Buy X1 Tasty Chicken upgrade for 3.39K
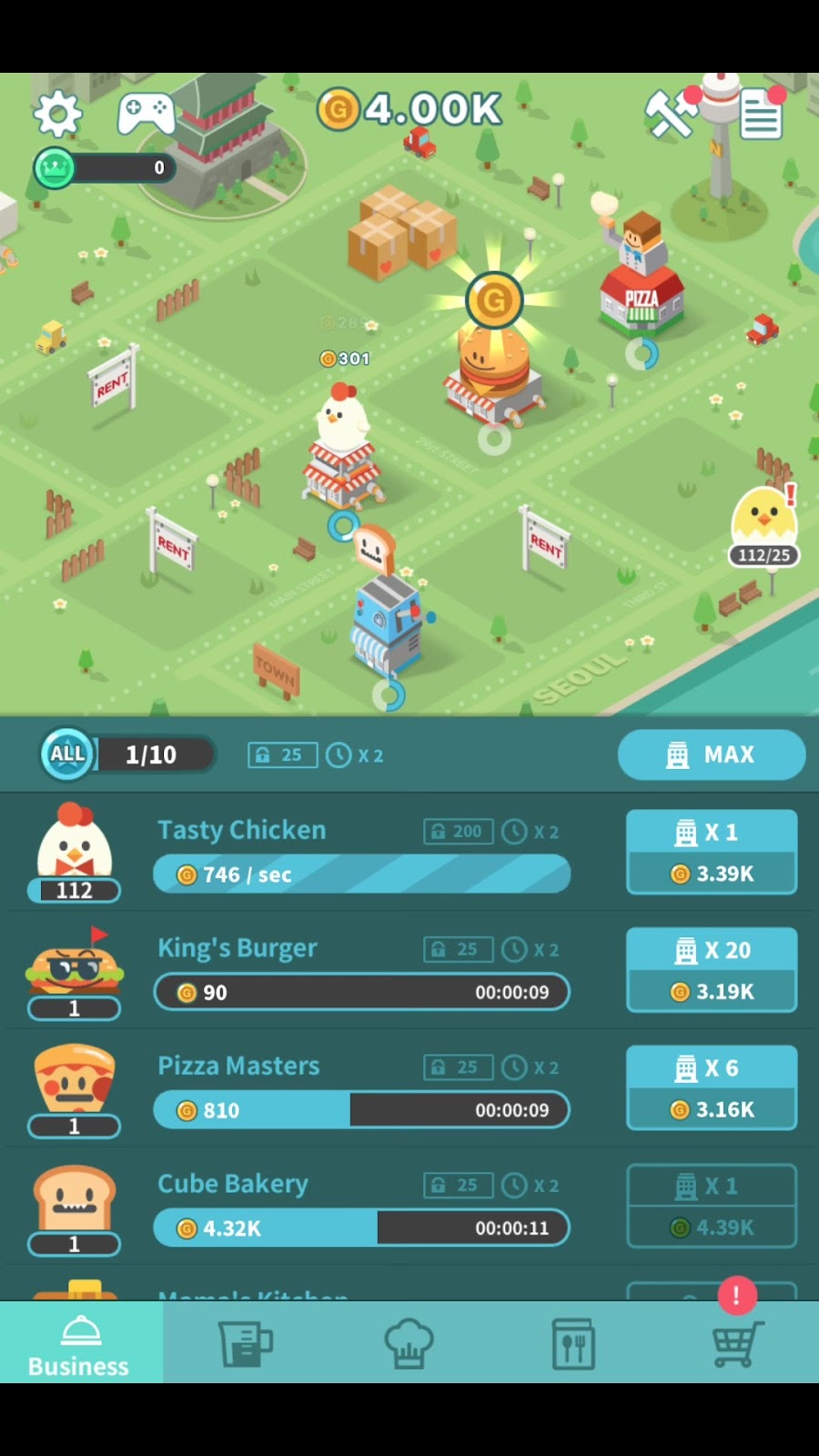This screenshot has width=819, height=1456. pyautogui.click(x=711, y=853)
